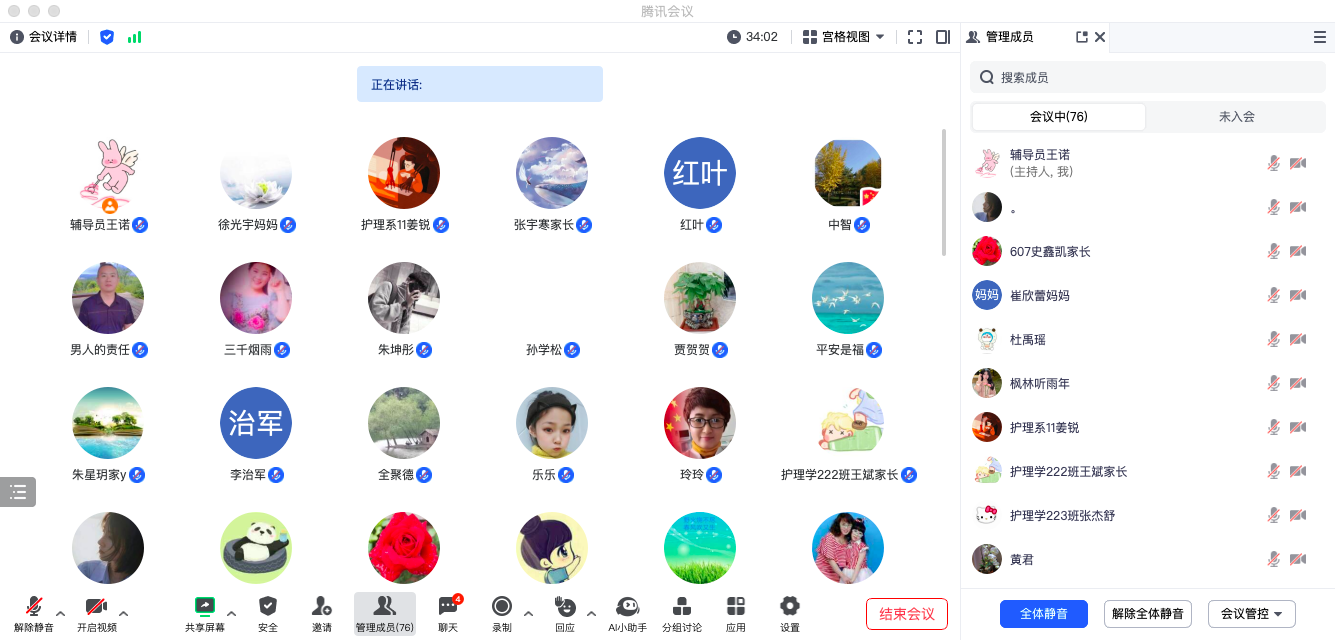Turn on camera with 开启视频
The height and width of the screenshot is (640, 1335).
(96, 613)
